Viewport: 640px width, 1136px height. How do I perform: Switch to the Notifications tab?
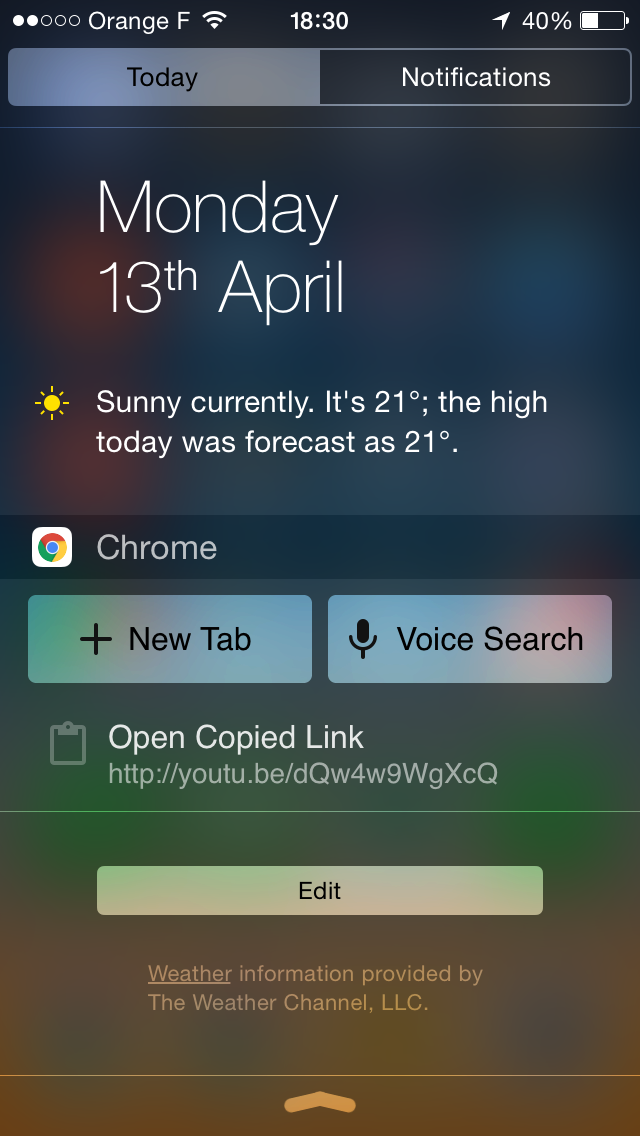475,77
